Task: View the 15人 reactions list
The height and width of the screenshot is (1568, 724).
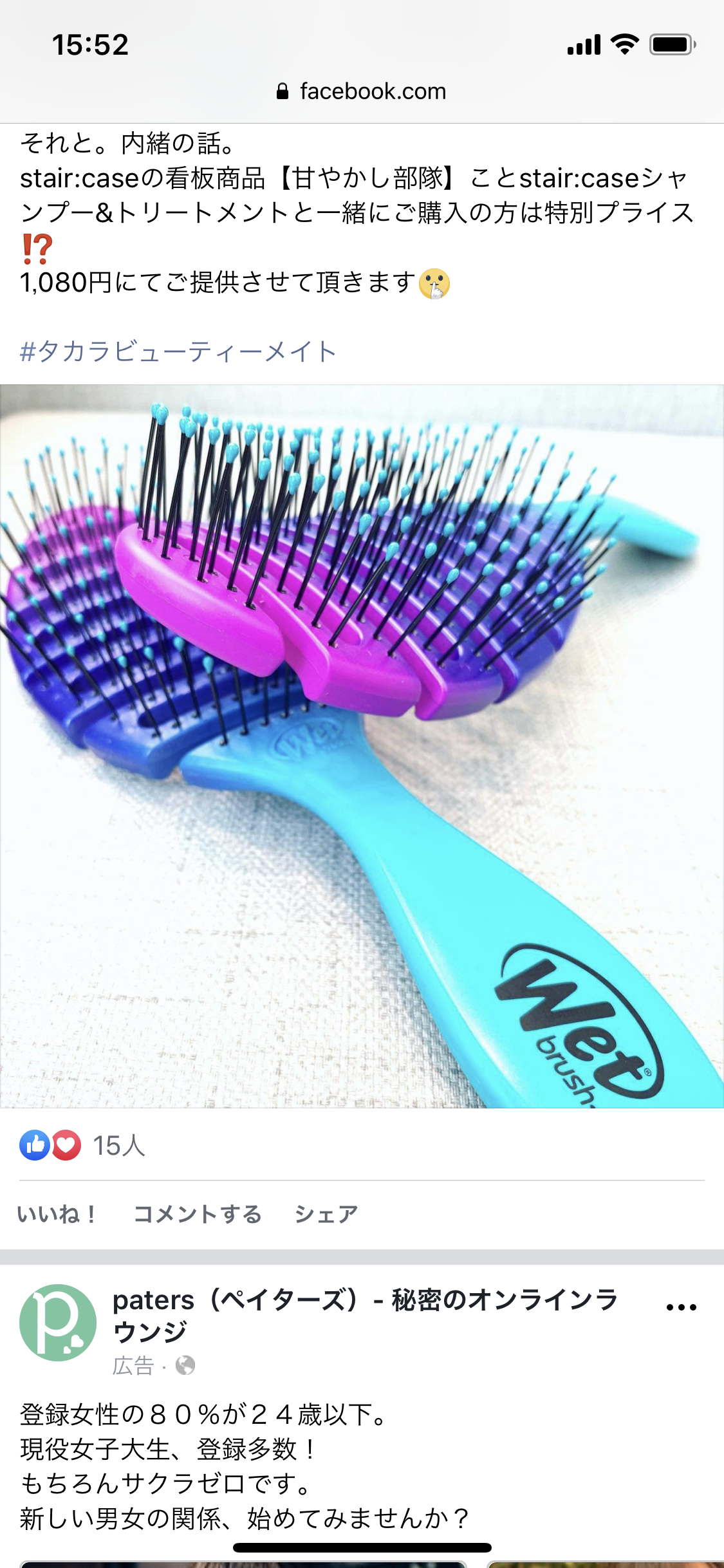Action: click(82, 1146)
